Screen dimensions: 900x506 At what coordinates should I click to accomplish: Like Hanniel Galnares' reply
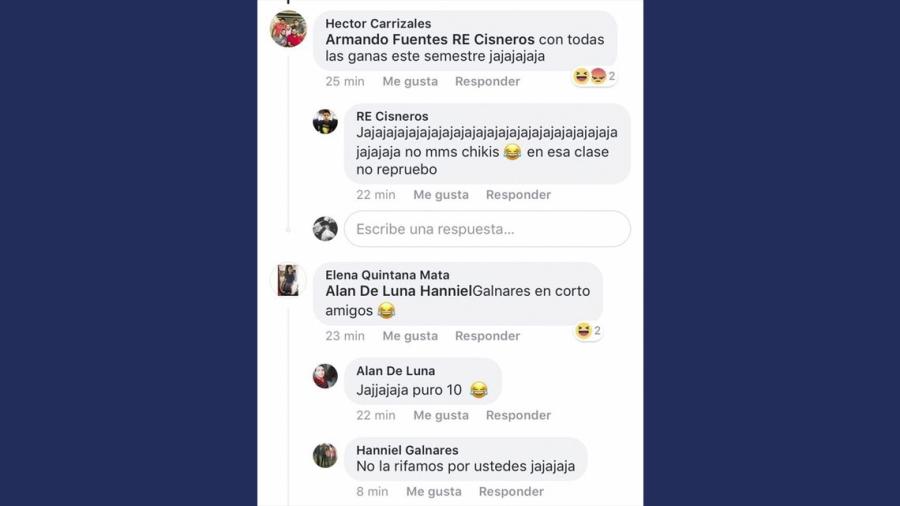click(x=433, y=491)
